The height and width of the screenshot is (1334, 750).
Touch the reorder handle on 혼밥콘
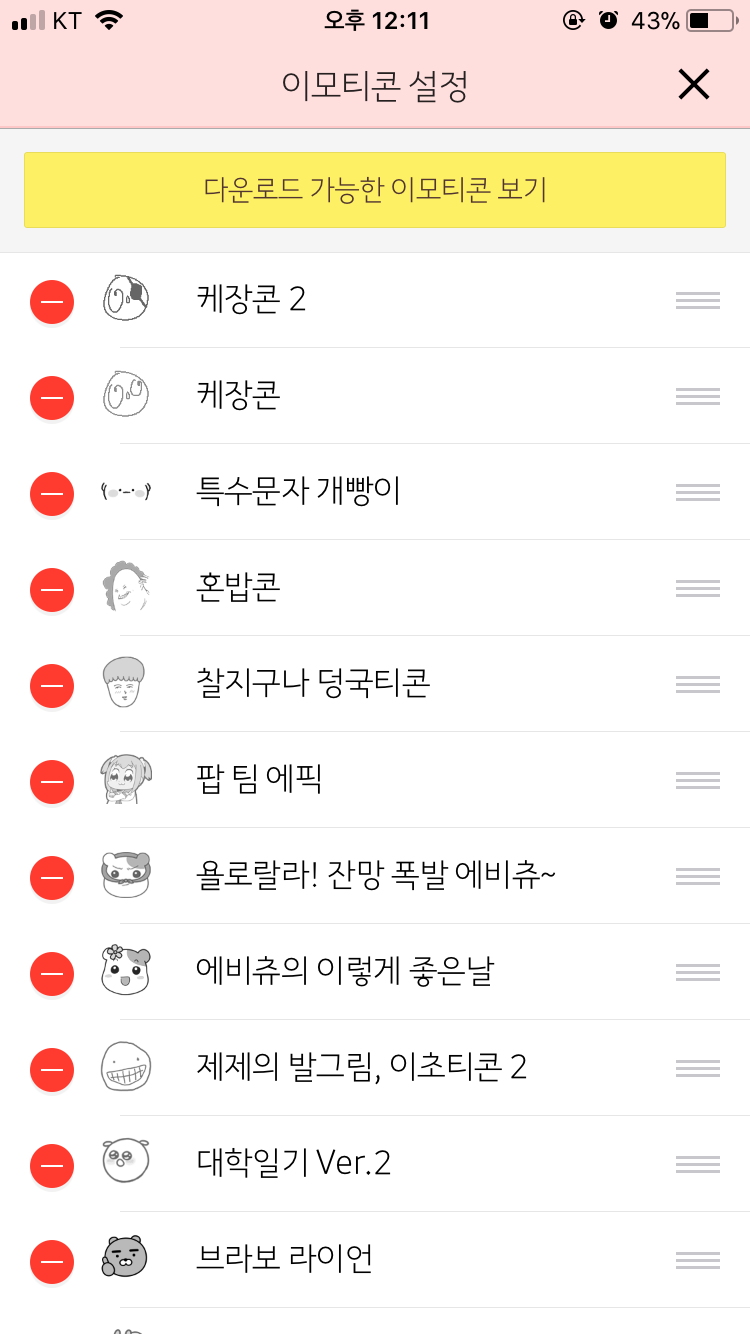(x=697, y=588)
